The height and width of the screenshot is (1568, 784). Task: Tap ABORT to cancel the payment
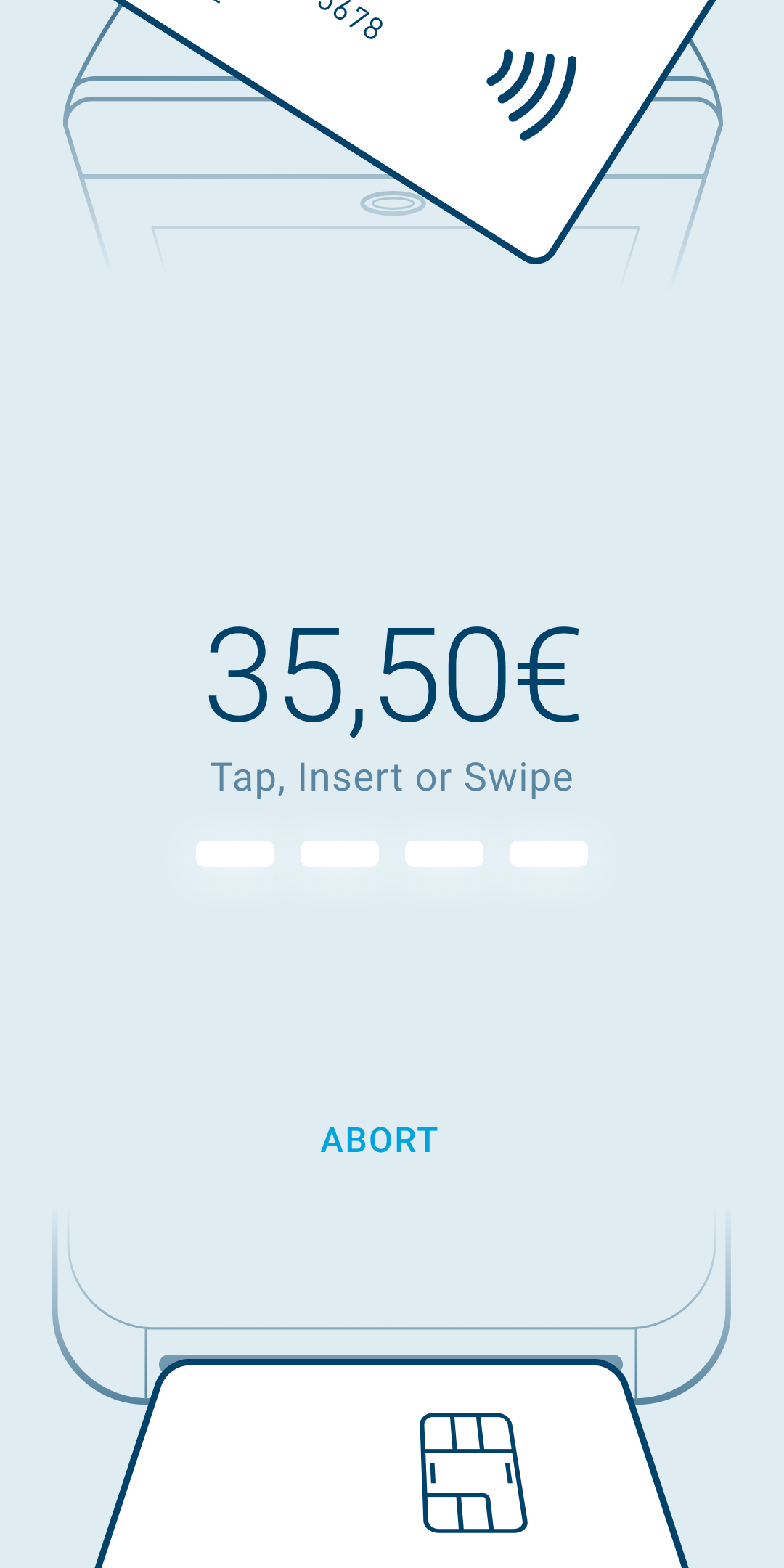click(380, 1140)
